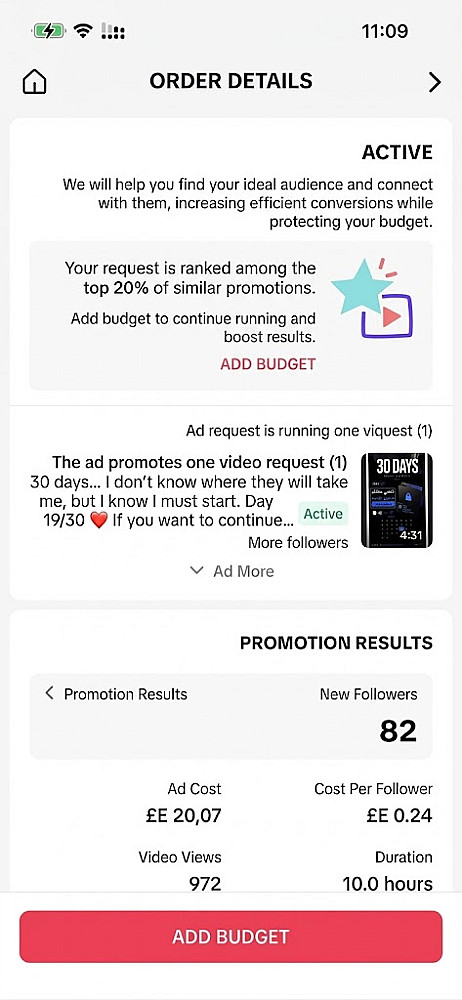Tap the home icon in the header
Image resolution: width=462 pixels, height=1000 pixels.
click(34, 82)
